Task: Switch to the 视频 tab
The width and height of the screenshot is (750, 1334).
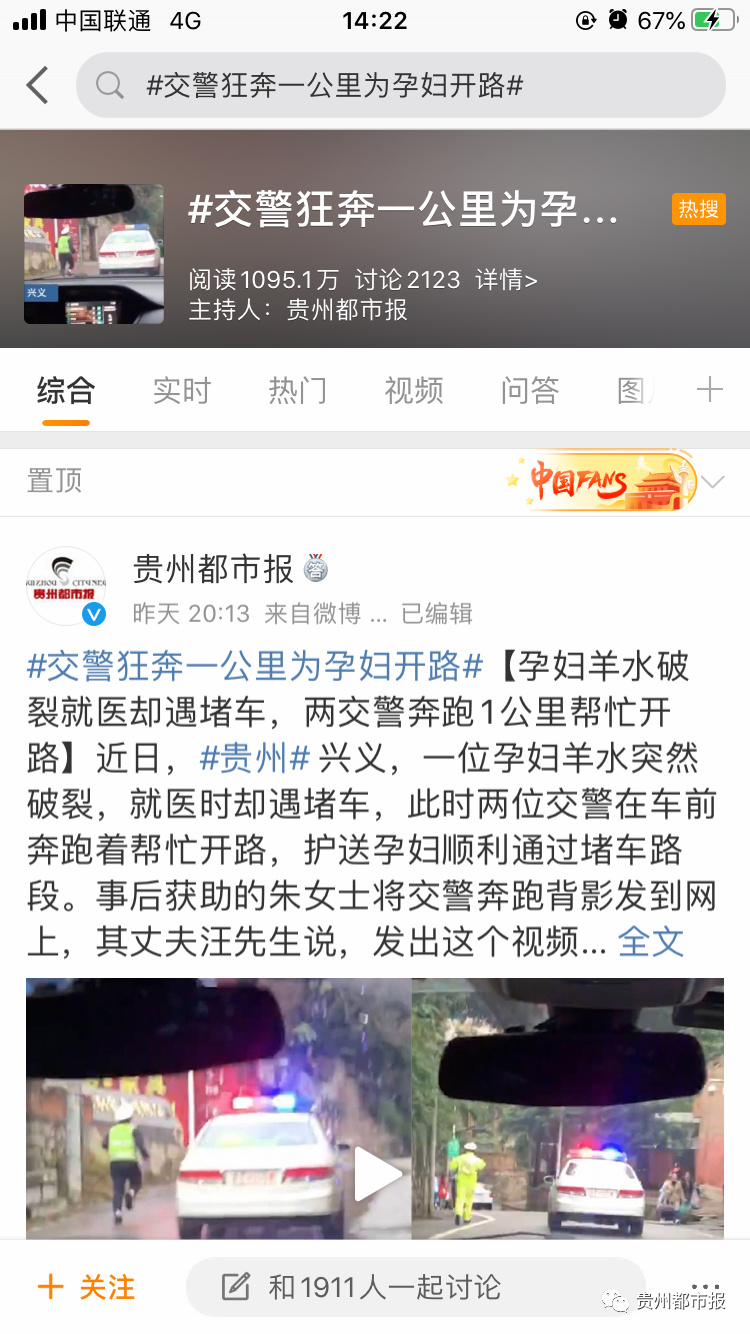Action: (413, 390)
